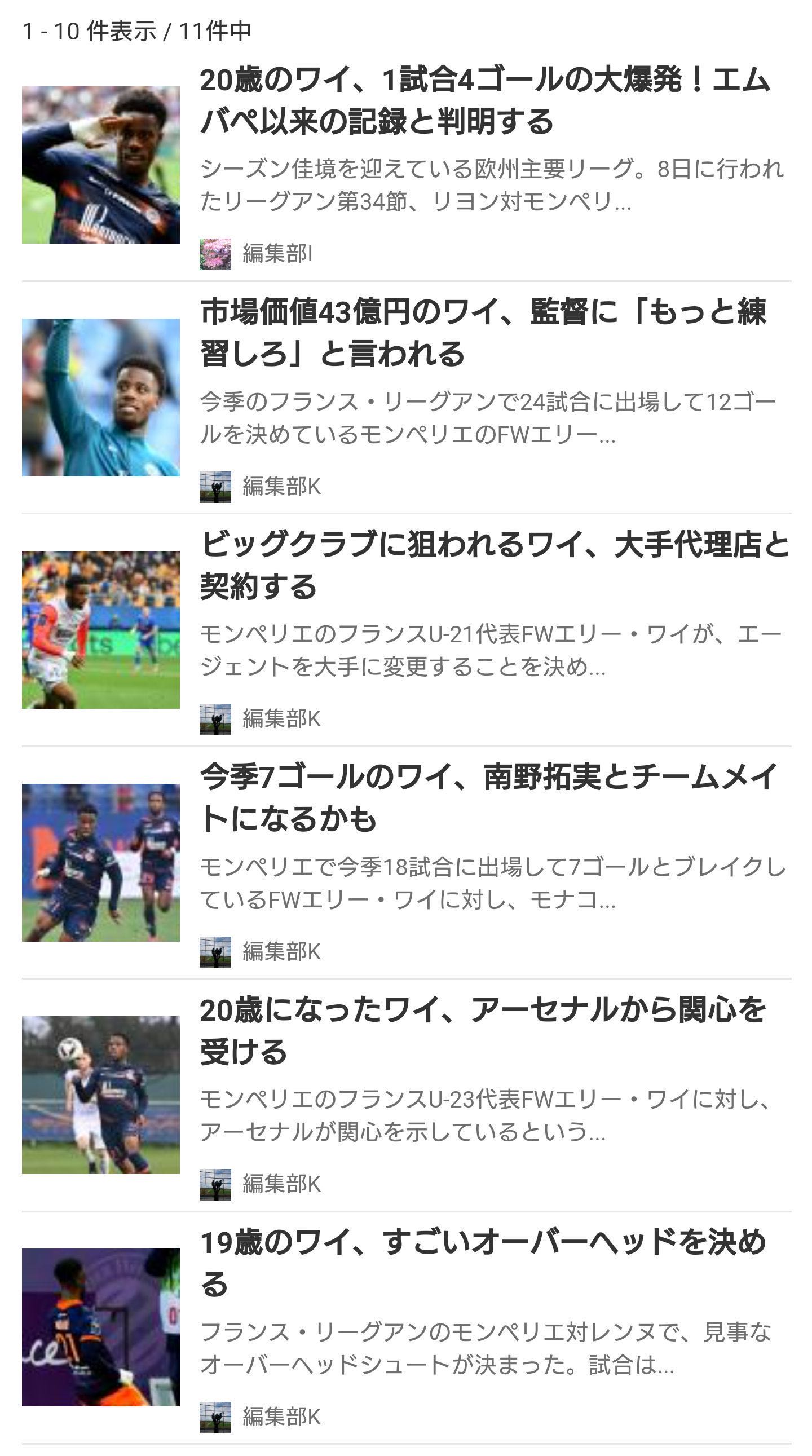
Task: Tap the thumbnail of Wahi saluting
Action: point(100,165)
